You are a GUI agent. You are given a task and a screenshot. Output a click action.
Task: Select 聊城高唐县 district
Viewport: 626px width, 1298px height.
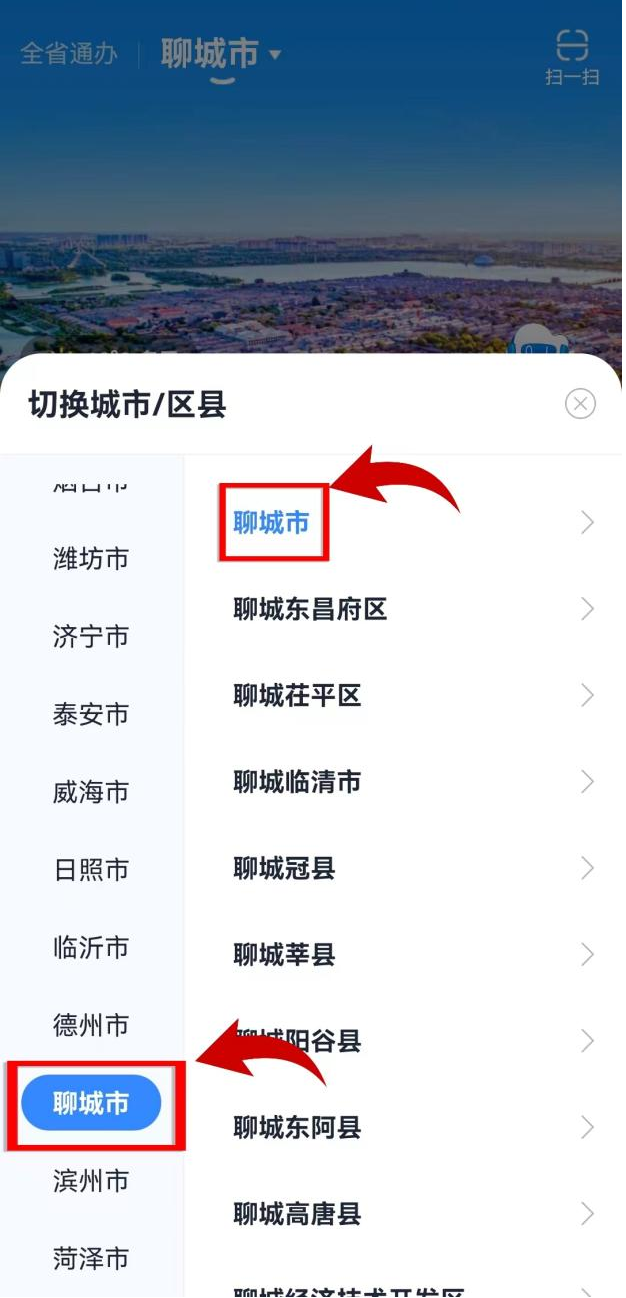tap(297, 1214)
